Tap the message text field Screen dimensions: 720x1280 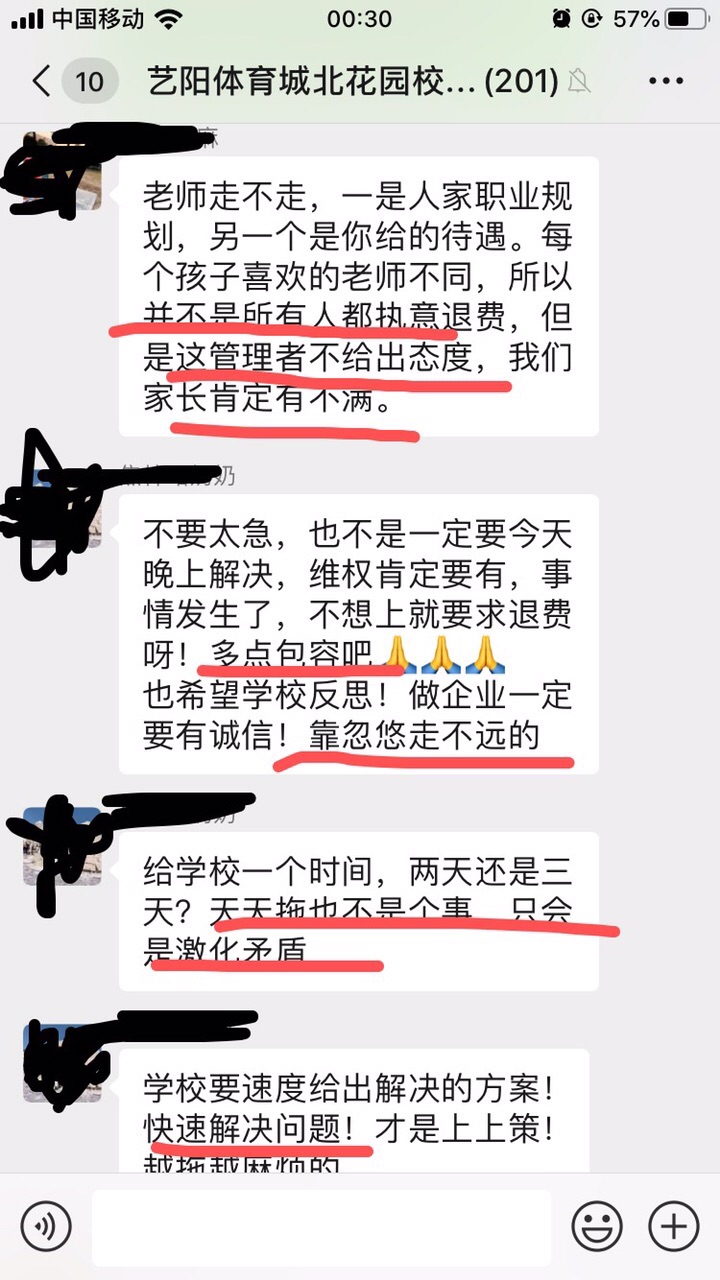(x=320, y=1227)
